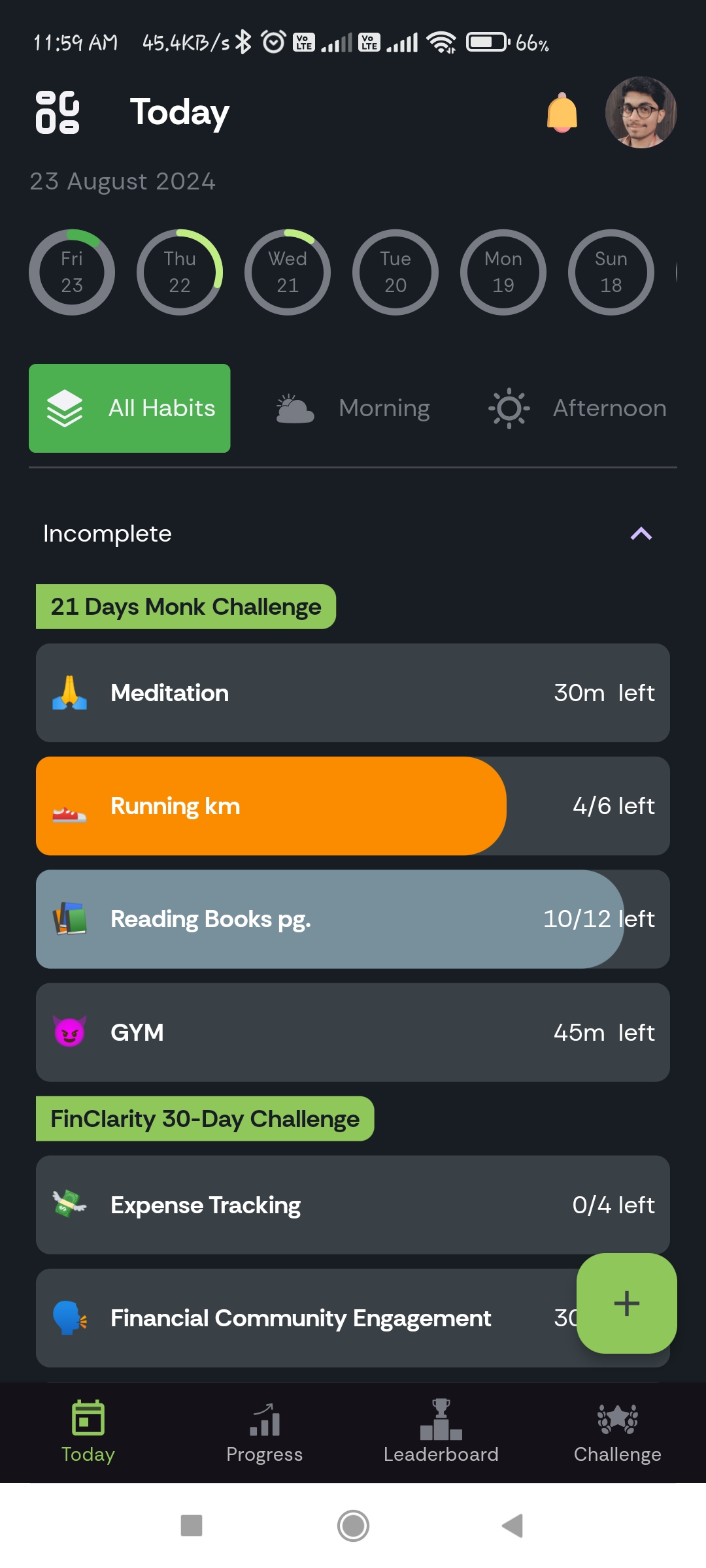Switch to the Morning habits filter
Screen dimensions: 706x1568
coord(354,408)
